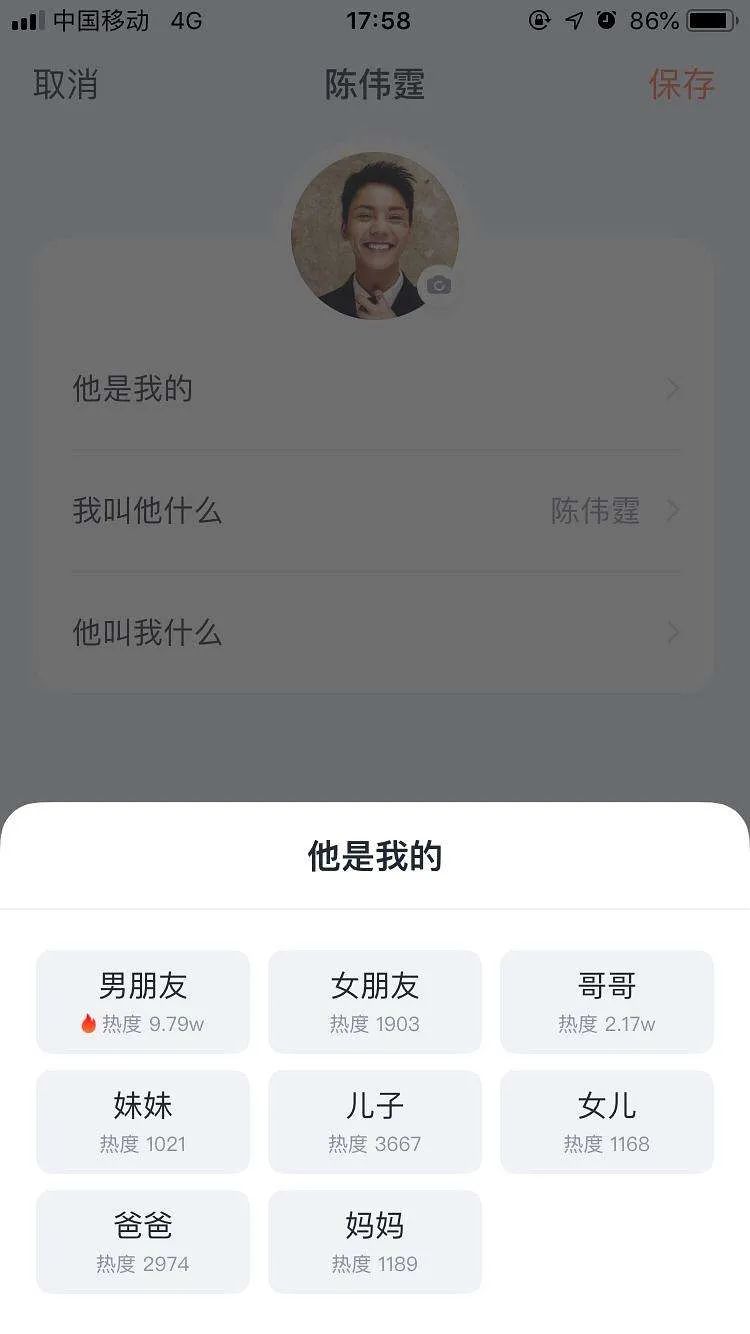The height and width of the screenshot is (1334, 750).
Task: Tap the 陈伟霆 title at the top
Action: point(375,85)
